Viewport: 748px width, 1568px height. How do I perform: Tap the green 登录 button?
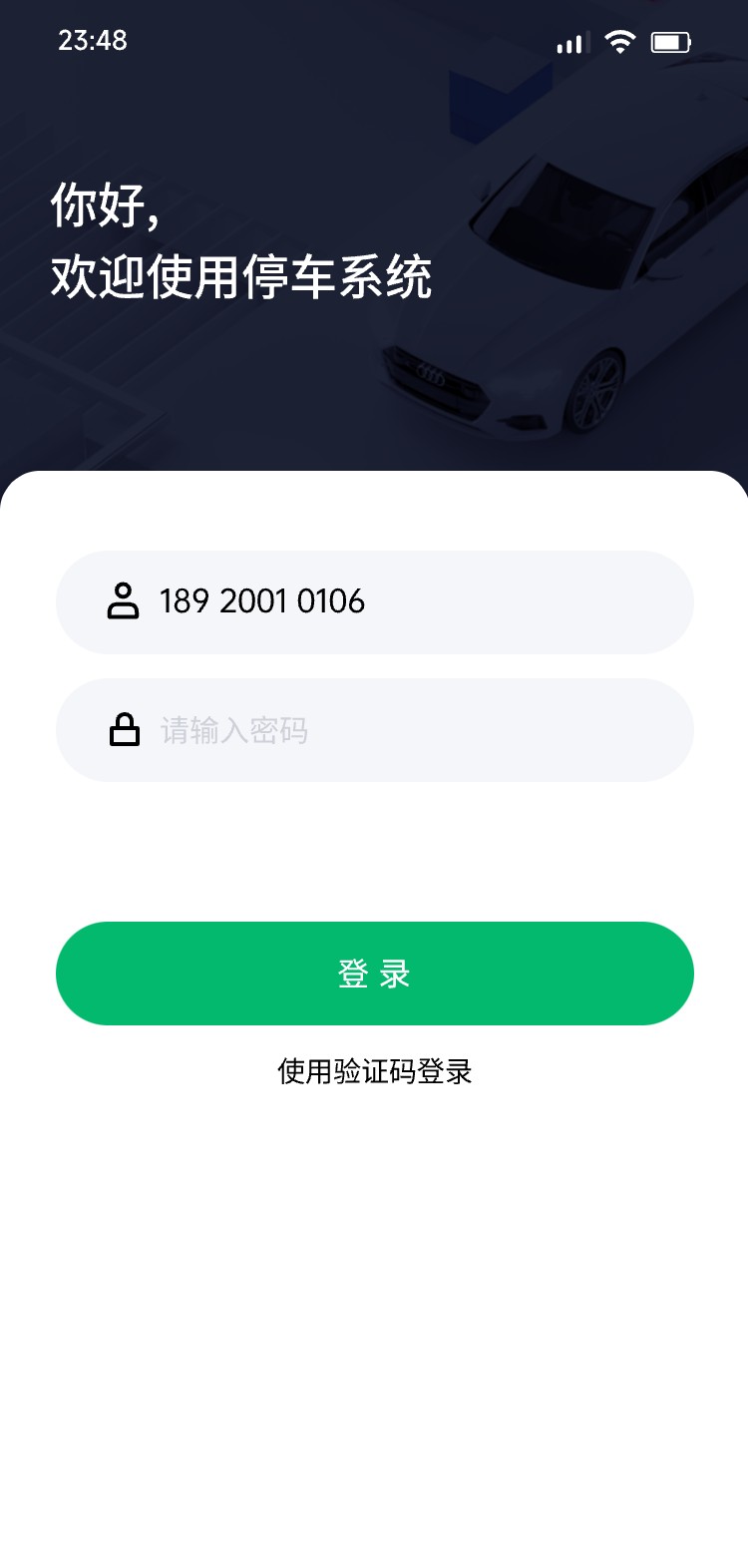click(375, 974)
